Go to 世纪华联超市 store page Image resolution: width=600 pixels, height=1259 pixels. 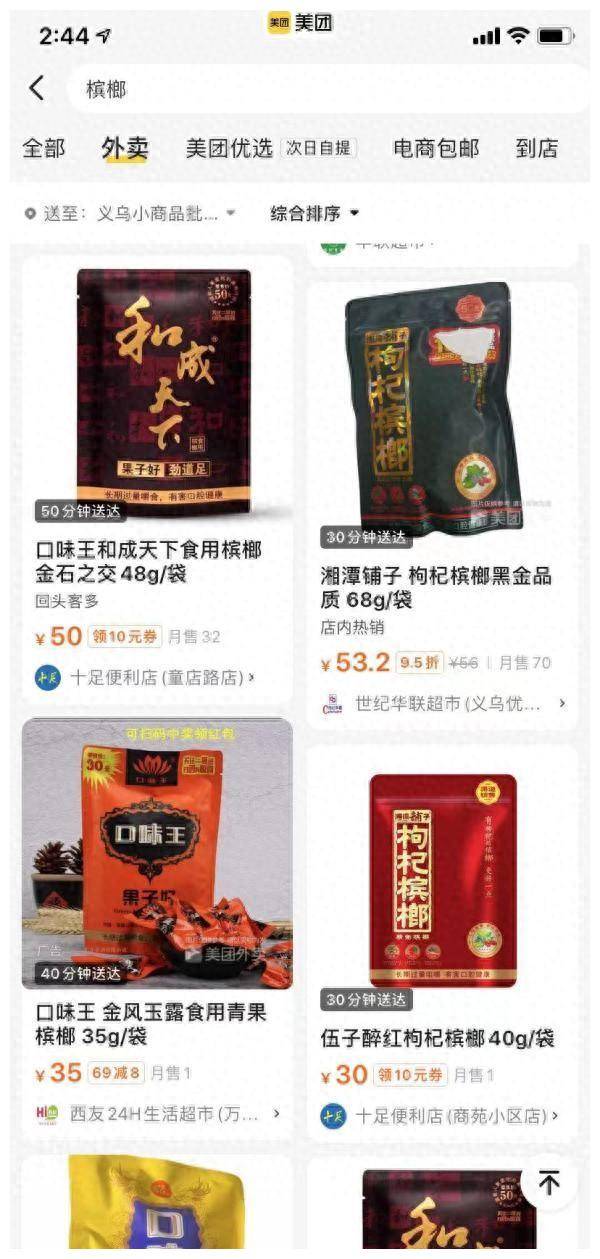tap(448, 703)
